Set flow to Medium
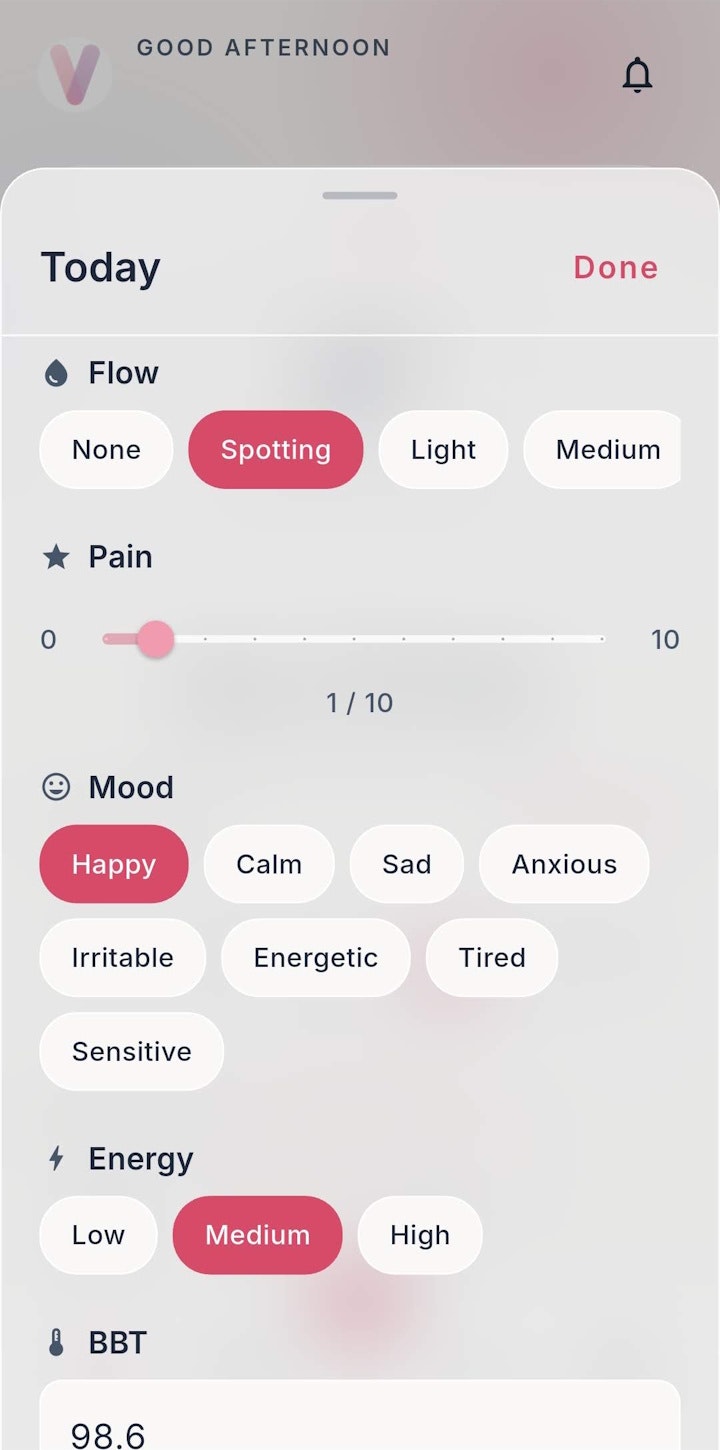 click(x=604, y=450)
